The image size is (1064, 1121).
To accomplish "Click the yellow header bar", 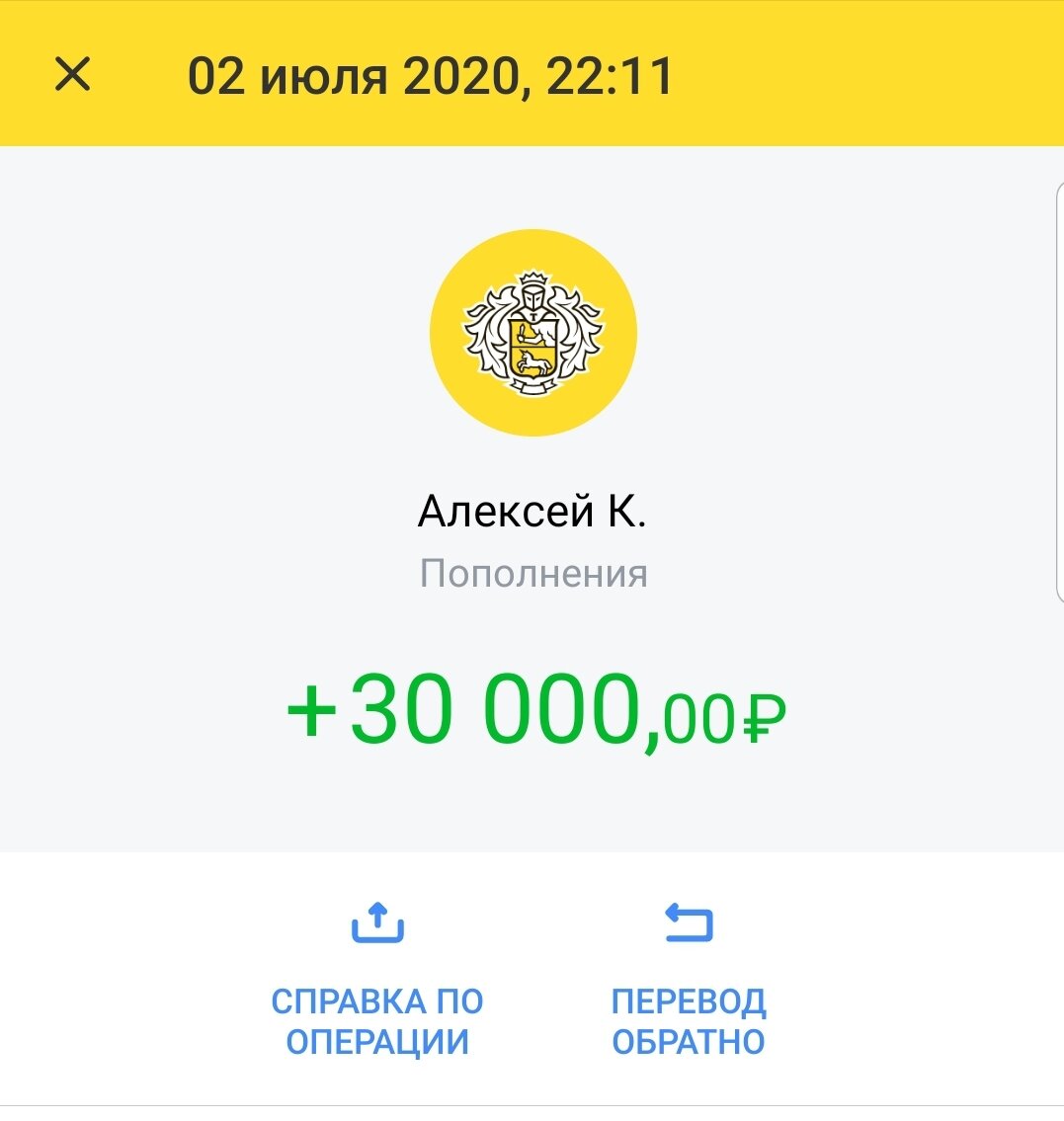I will click(x=889, y=73).
